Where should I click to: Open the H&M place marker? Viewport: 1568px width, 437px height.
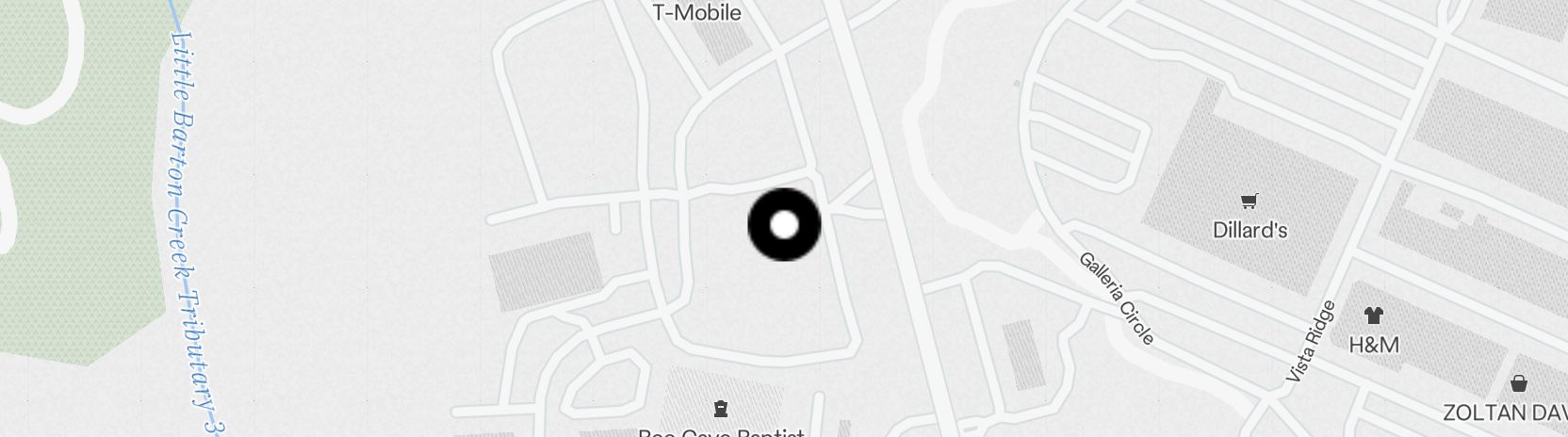[x=1373, y=316]
